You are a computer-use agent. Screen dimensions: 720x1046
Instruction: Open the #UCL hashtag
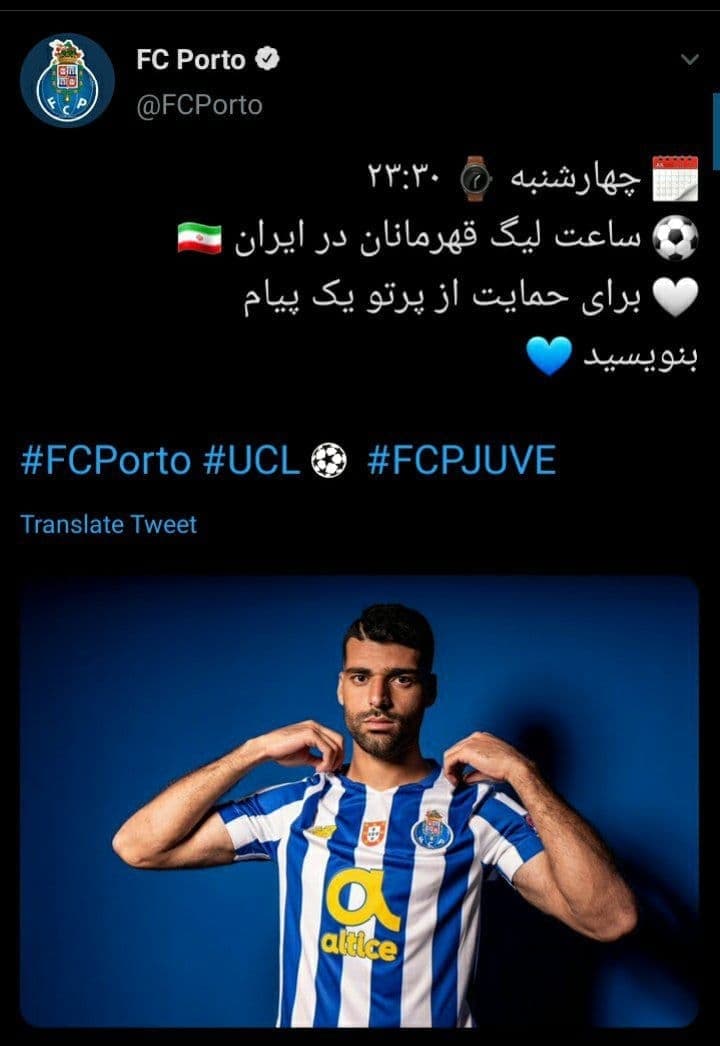[x=252, y=461]
